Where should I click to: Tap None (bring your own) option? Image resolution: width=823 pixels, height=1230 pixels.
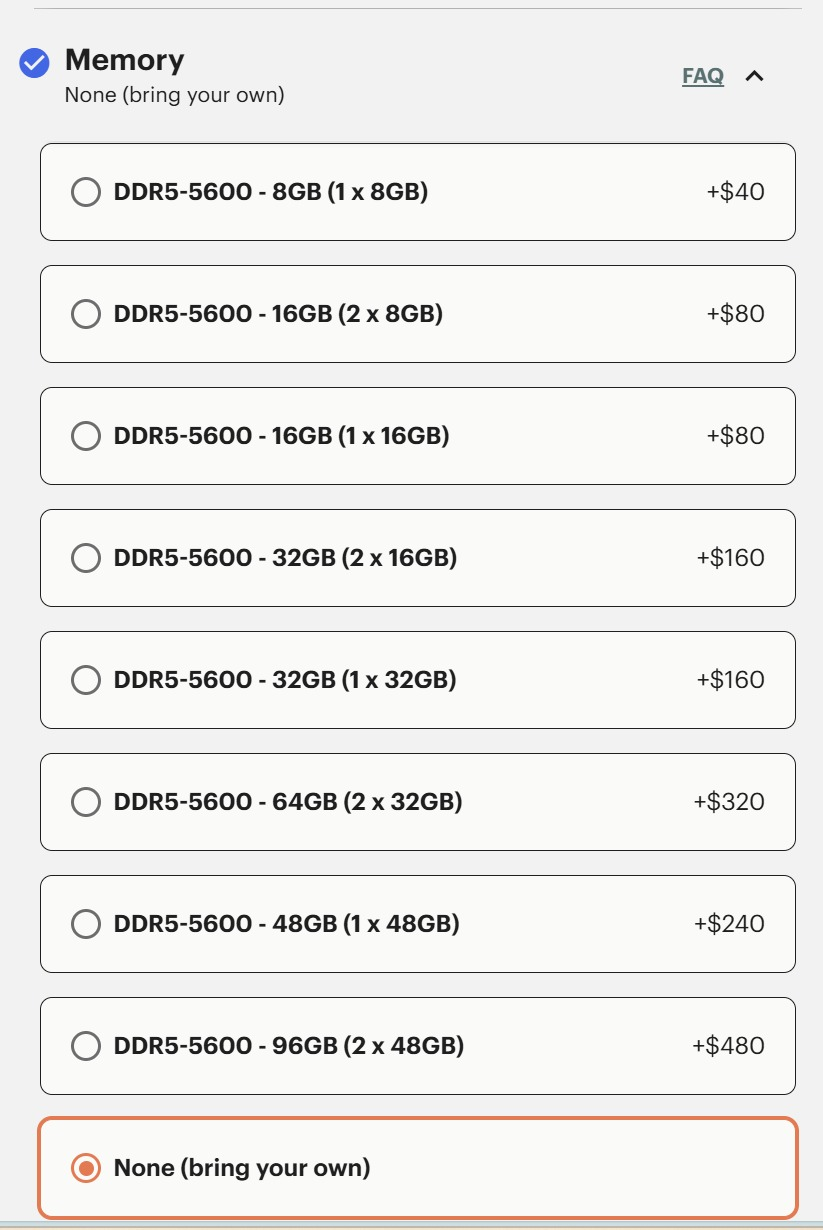coord(86,1168)
